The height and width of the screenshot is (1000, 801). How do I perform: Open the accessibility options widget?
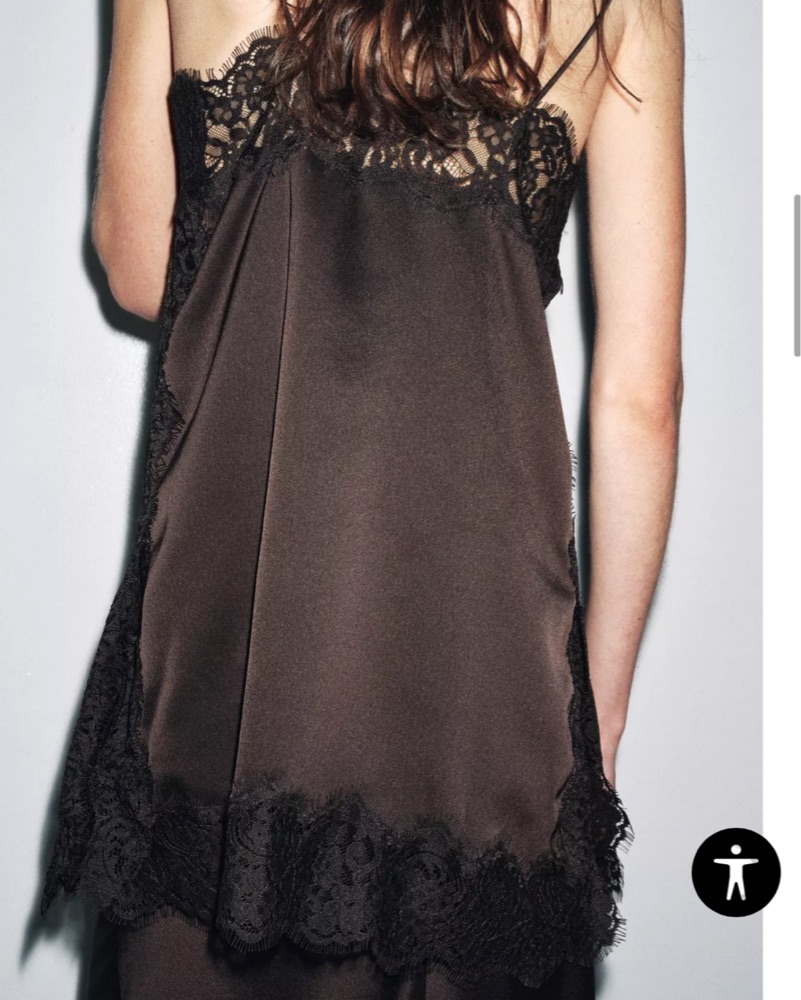point(736,872)
